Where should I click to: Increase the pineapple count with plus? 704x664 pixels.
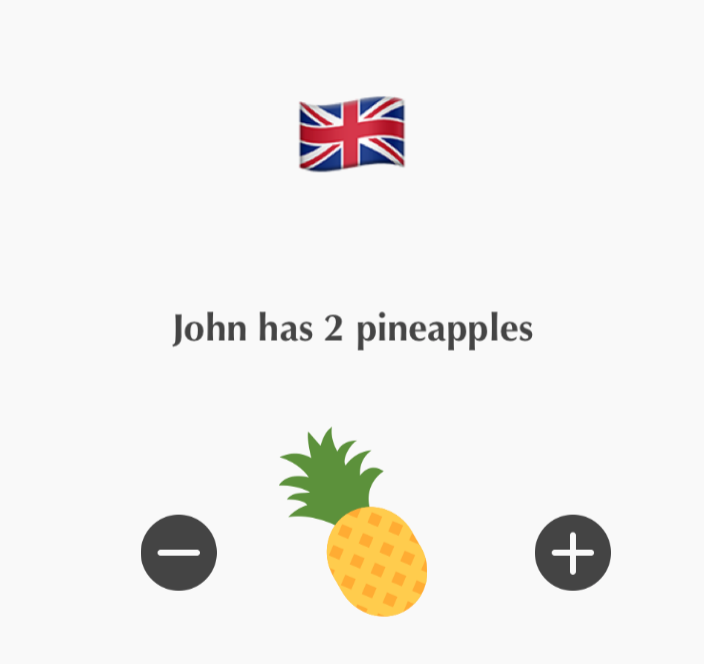(x=573, y=552)
